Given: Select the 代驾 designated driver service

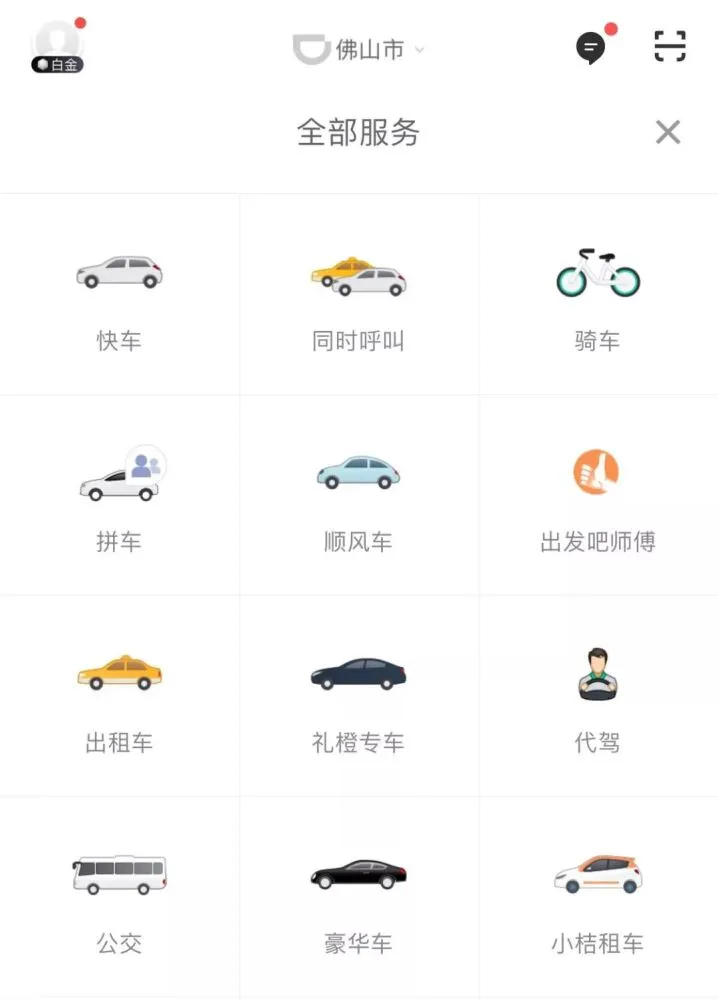Looking at the screenshot, I should coord(597,697).
